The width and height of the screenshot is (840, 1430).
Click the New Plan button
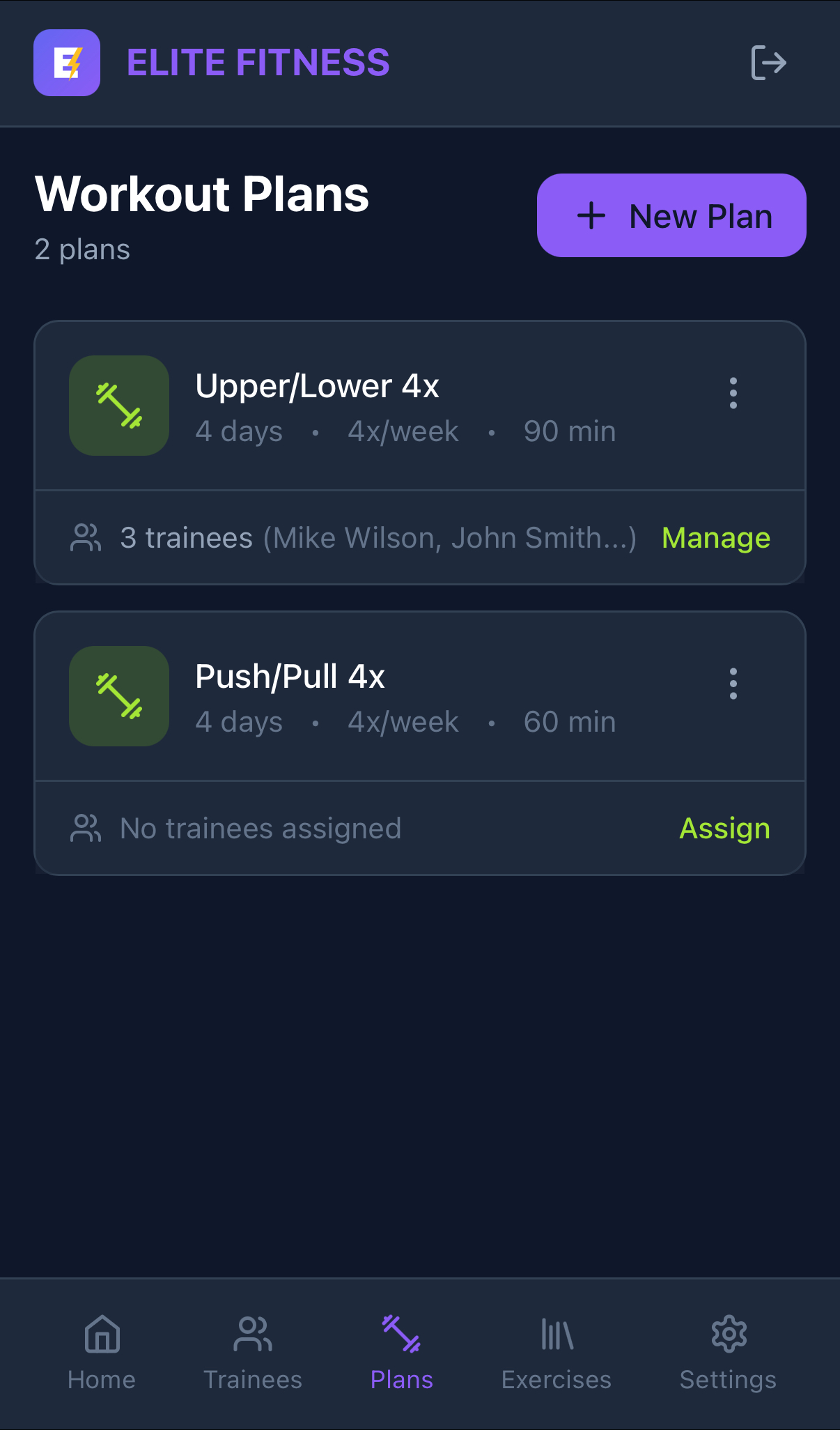click(x=671, y=215)
